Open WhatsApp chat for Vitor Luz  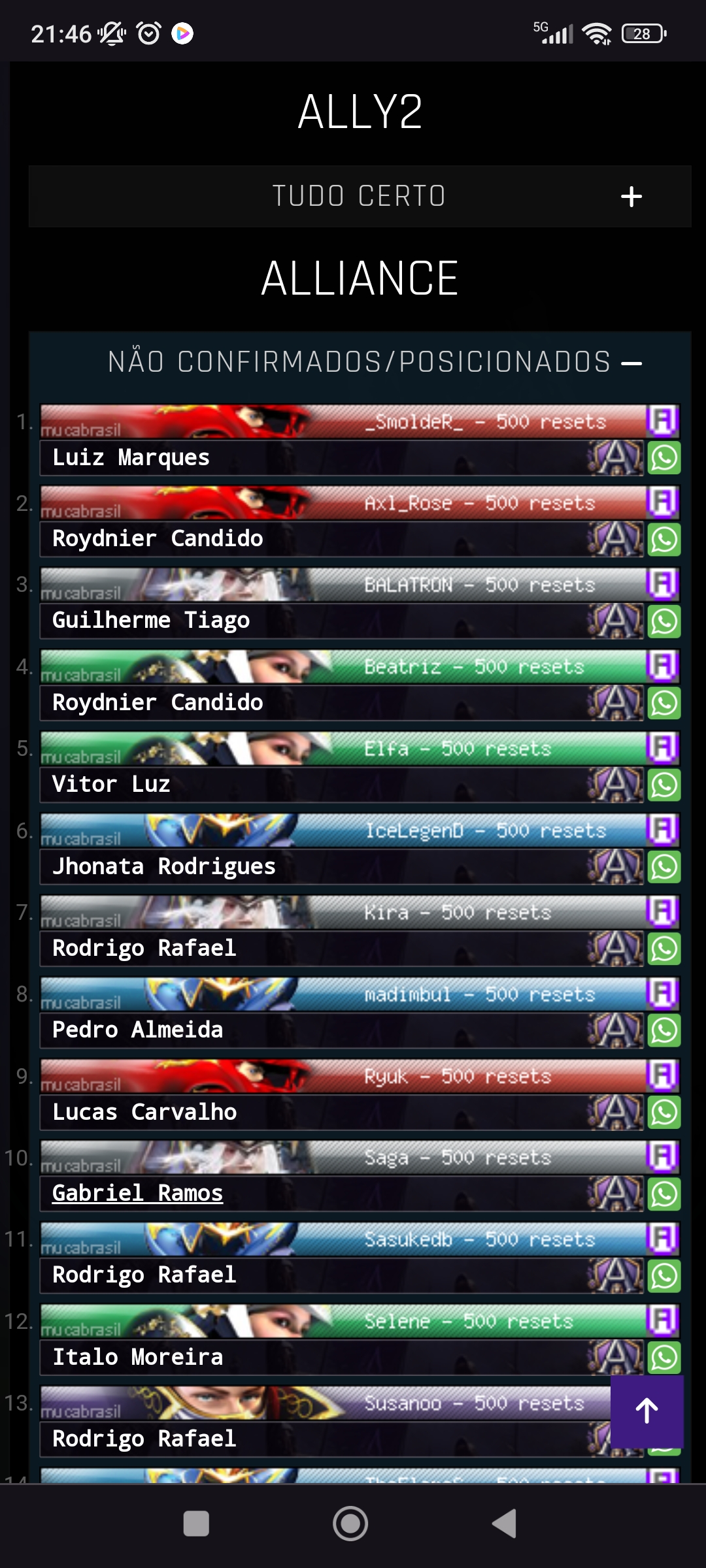[664, 785]
